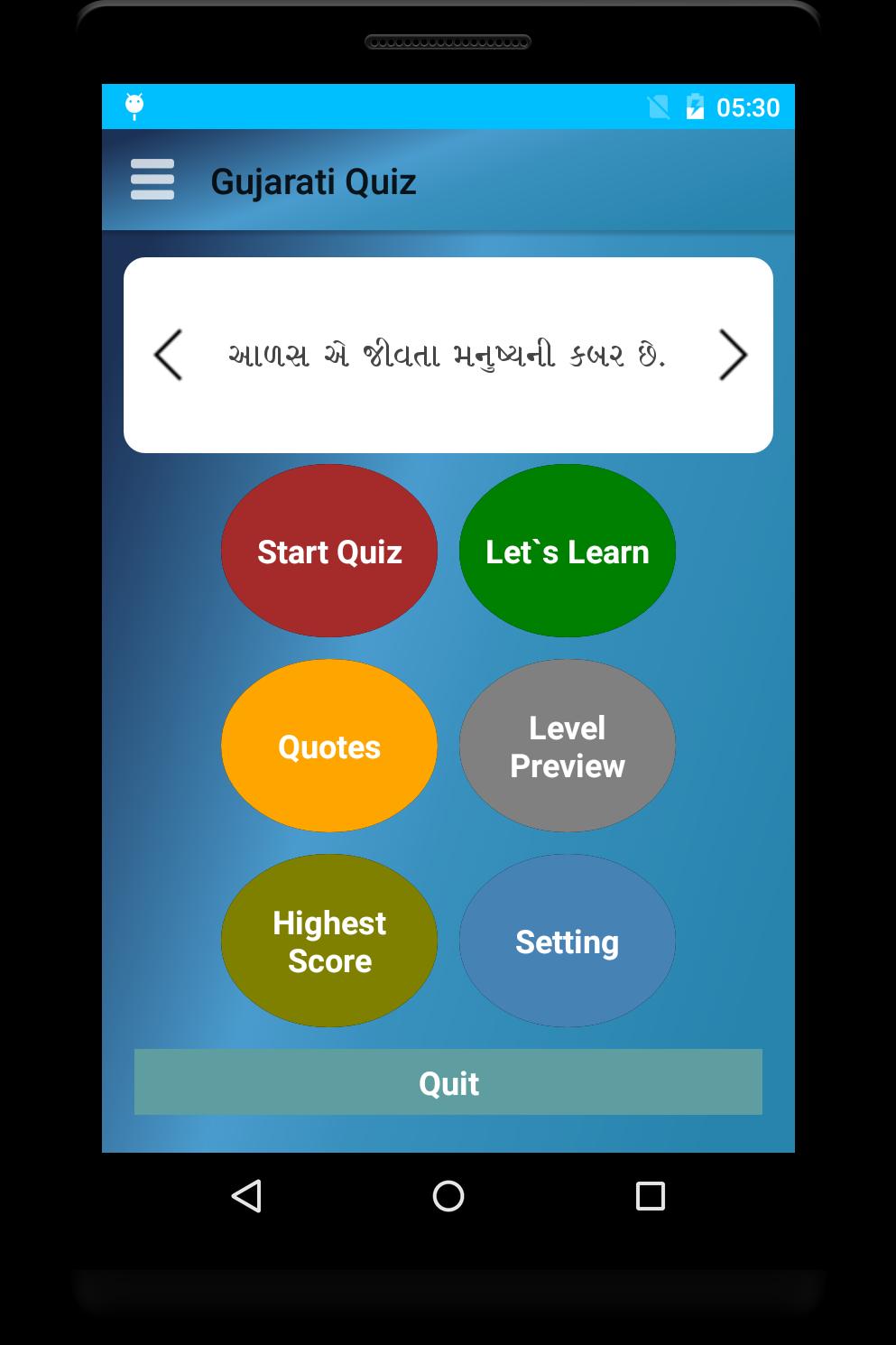Show the next Gujarati quote
The width and height of the screenshot is (896, 1345).
click(733, 354)
